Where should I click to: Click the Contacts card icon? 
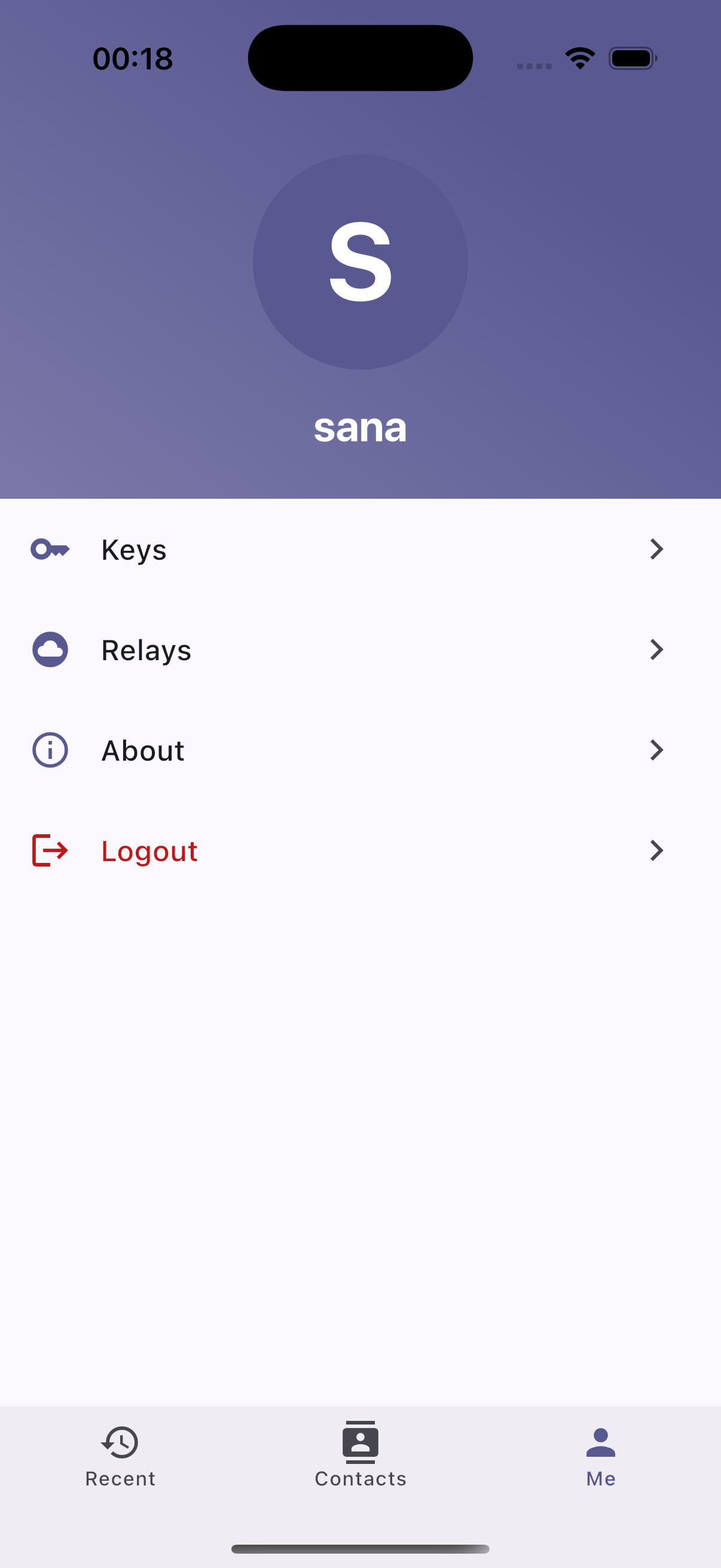[360, 1441]
